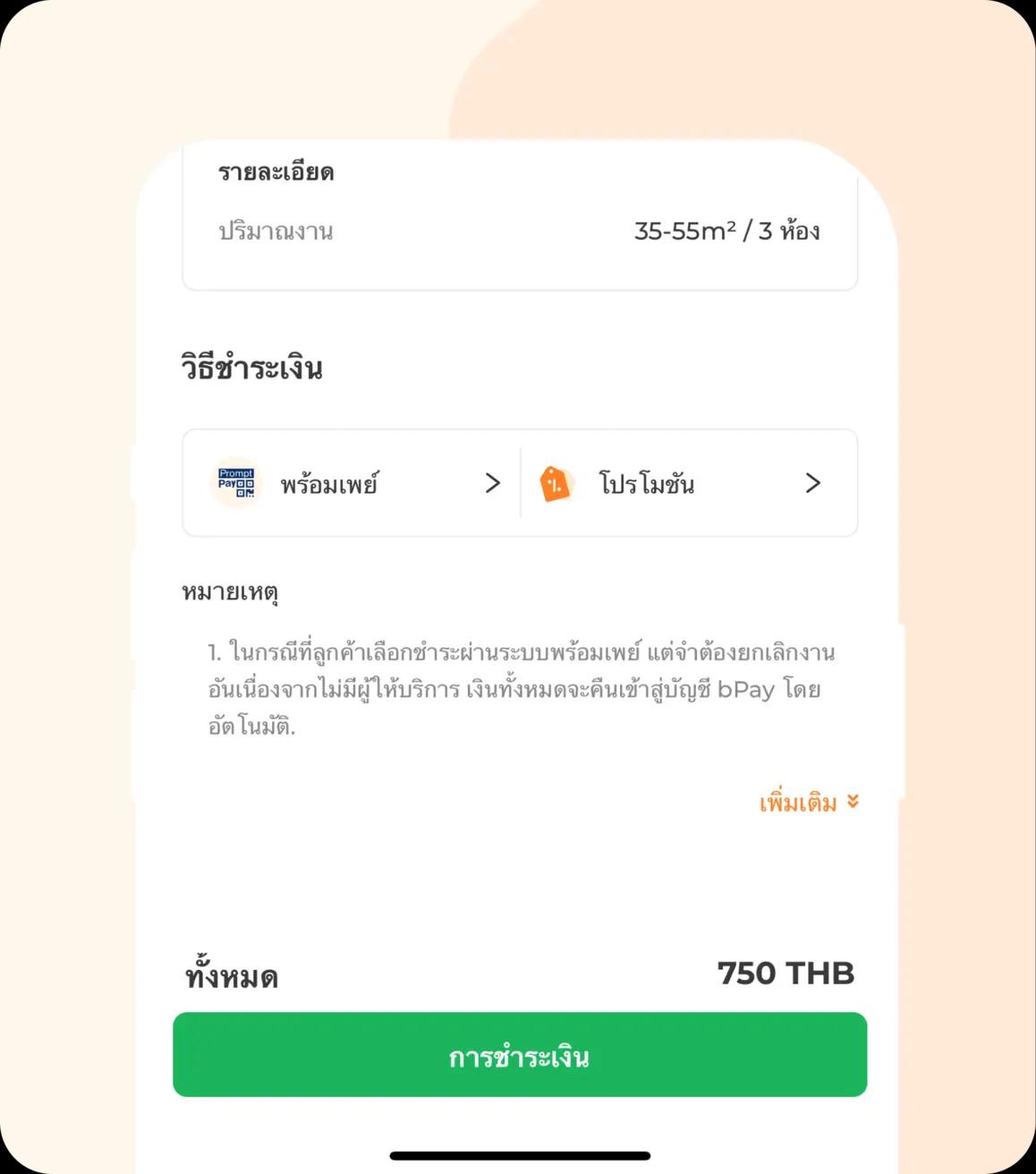
Task: Tap the green การชำระเงิน payment button
Action: [x=519, y=1055]
